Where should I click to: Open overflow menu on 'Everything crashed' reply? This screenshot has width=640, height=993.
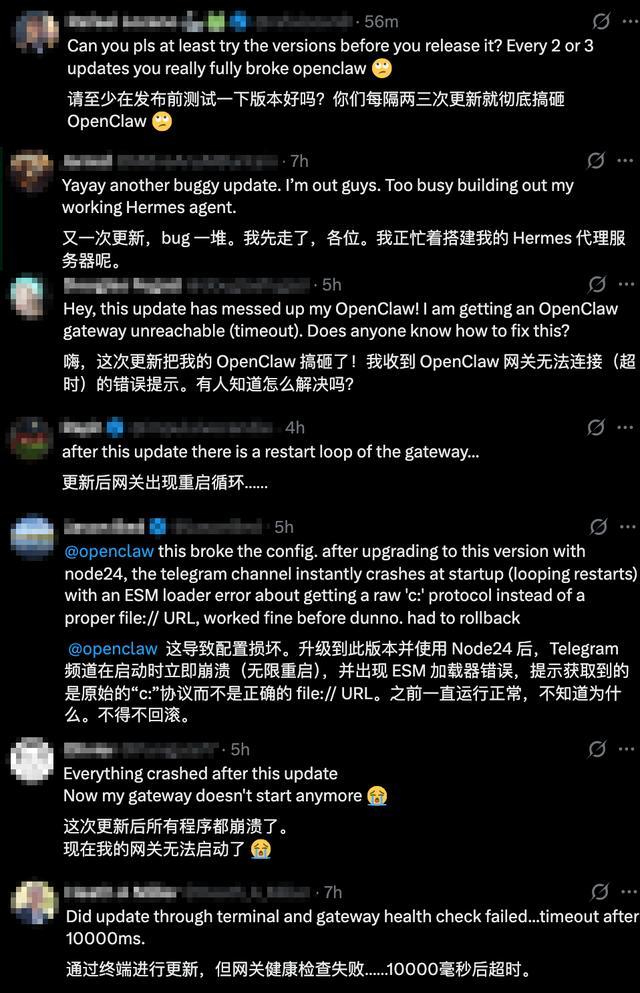point(624,749)
